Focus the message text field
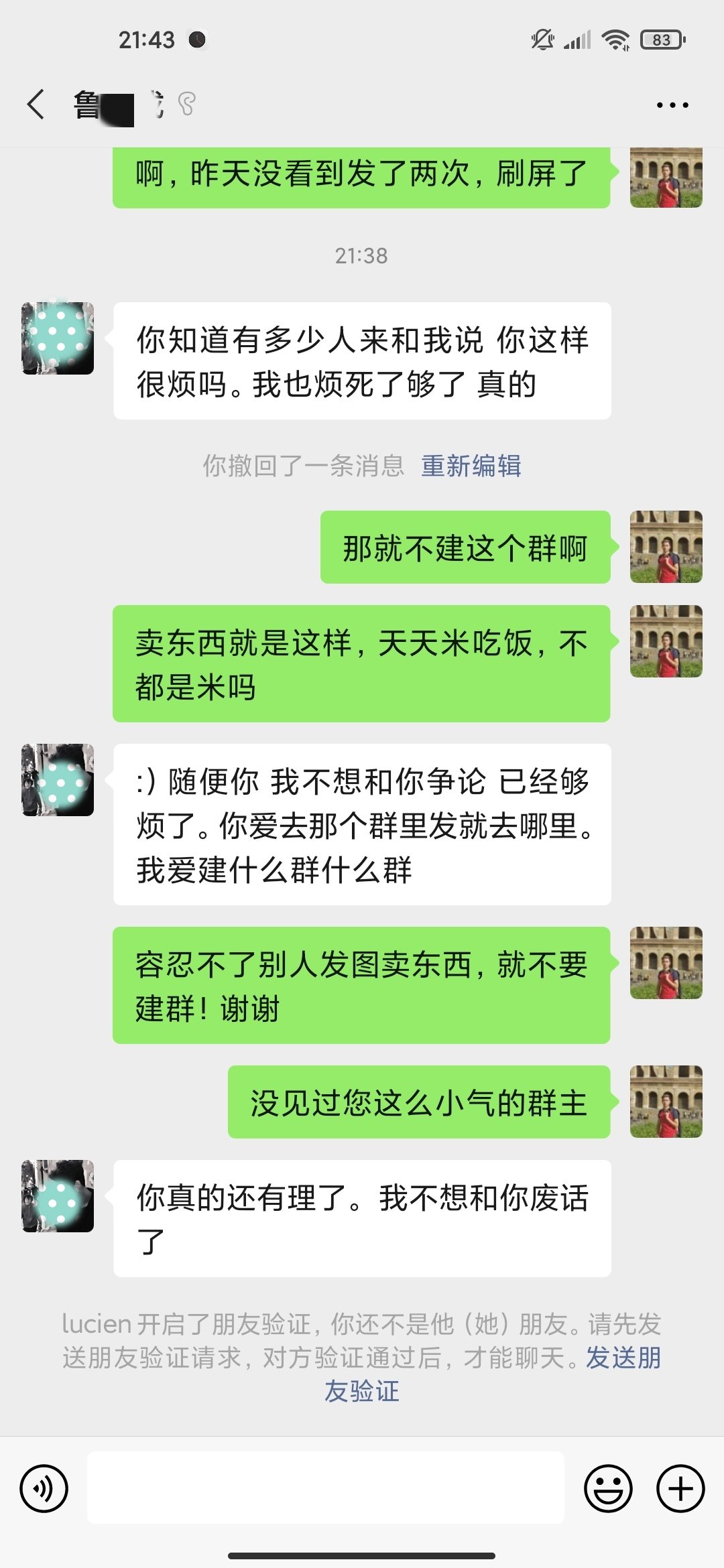The height and width of the screenshot is (1568, 724). 326,1488
